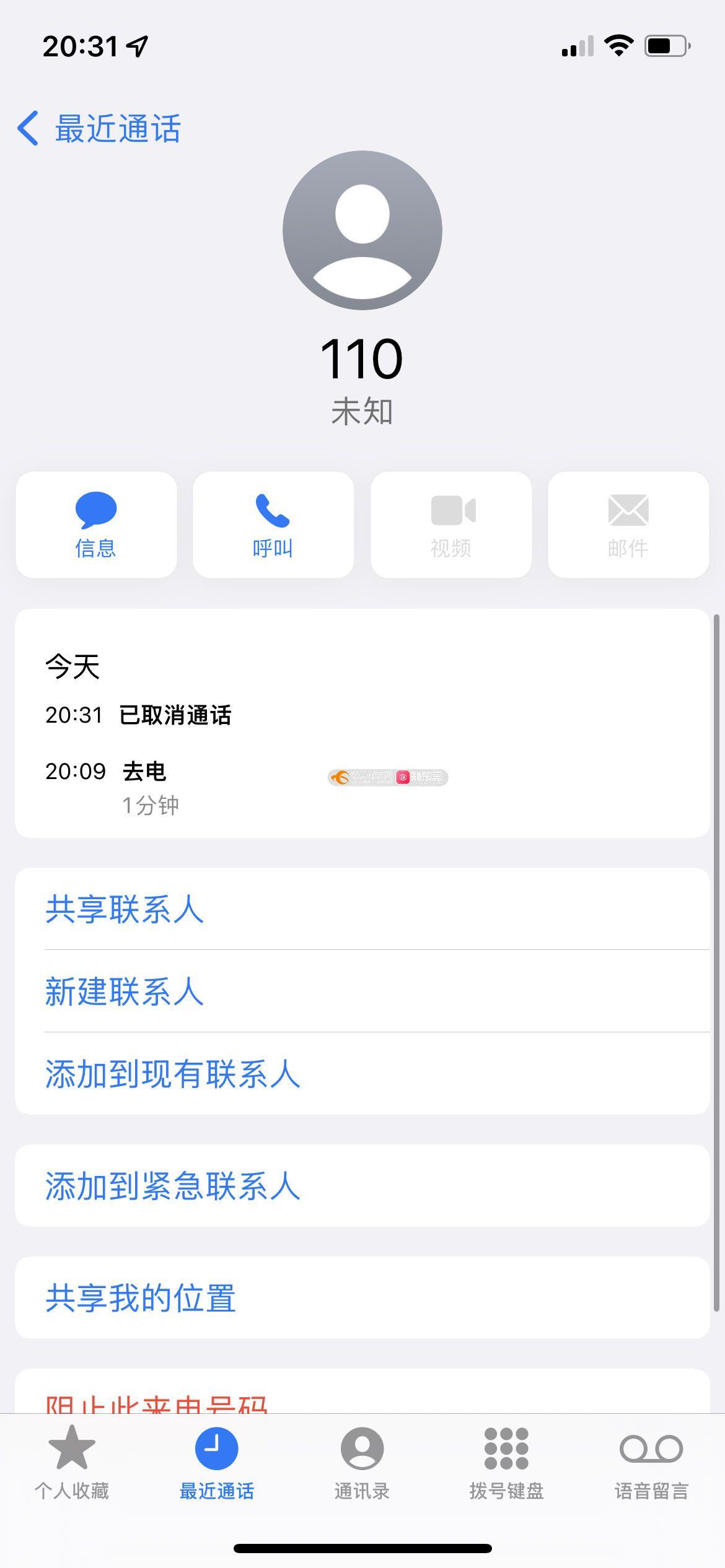Select 添加到紧急联系人
Screen dimensions: 725x1568
tap(362, 1185)
